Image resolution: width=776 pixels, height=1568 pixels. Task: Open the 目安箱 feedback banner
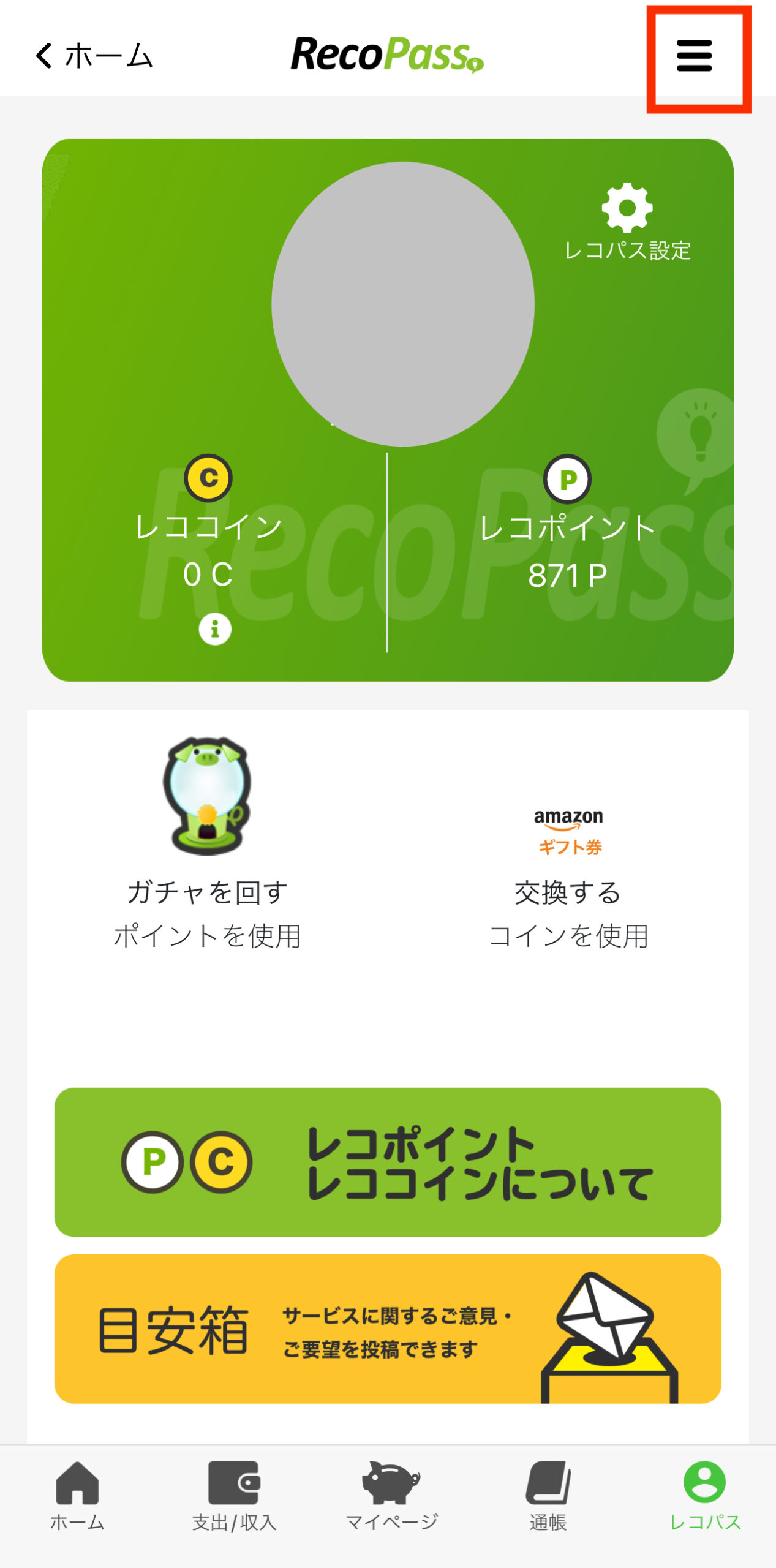[388, 1329]
